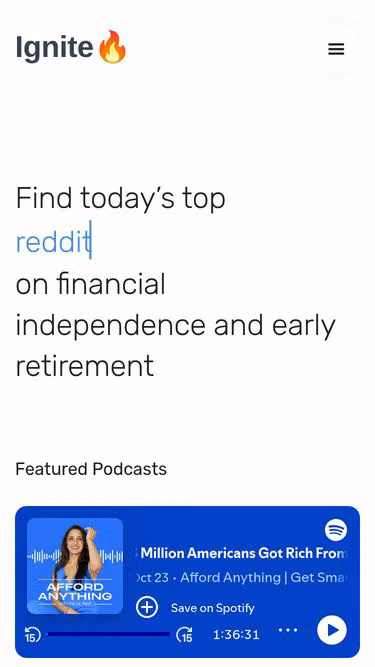Open the podcast player's more options dots
Viewport: 375px width, 667px height.
pos(288,630)
